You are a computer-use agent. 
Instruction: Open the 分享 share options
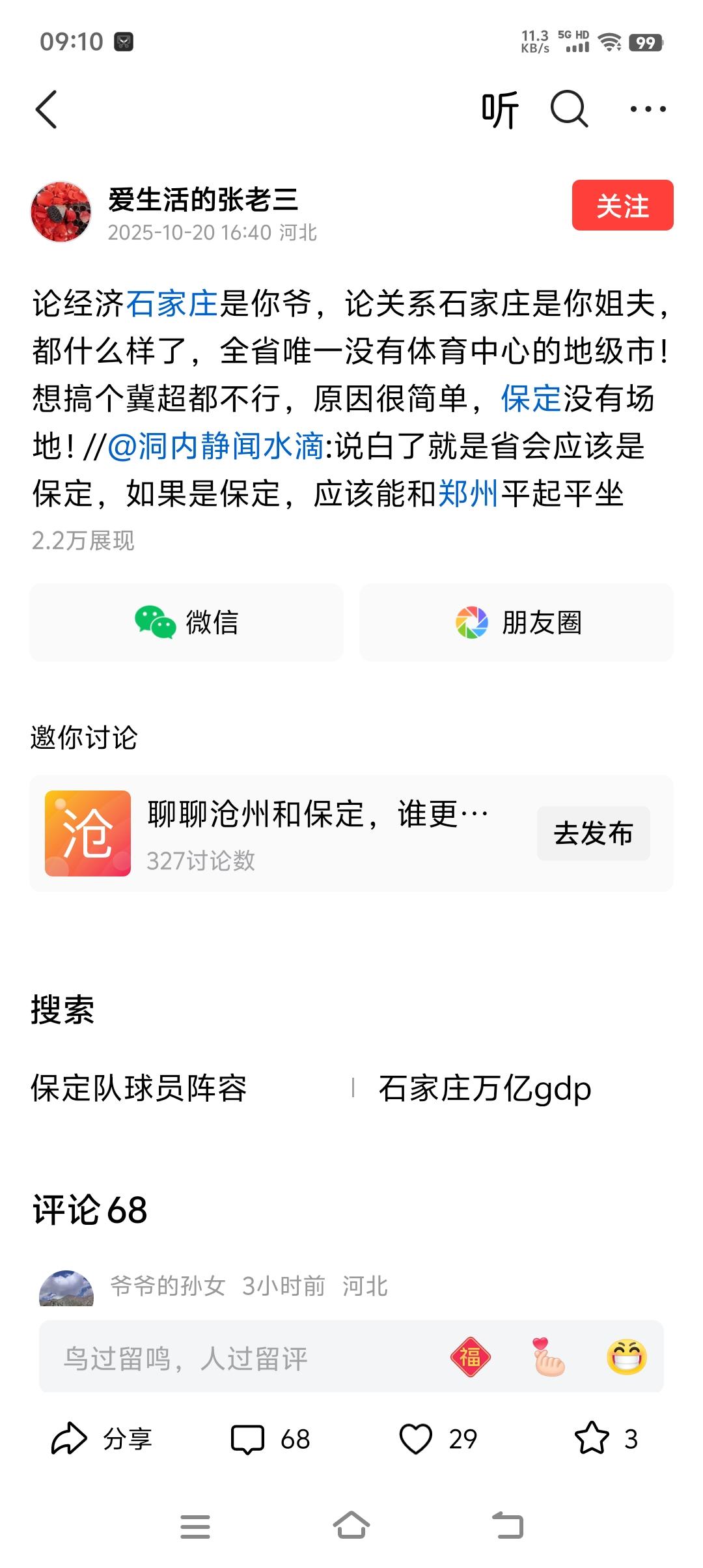pos(102,1439)
